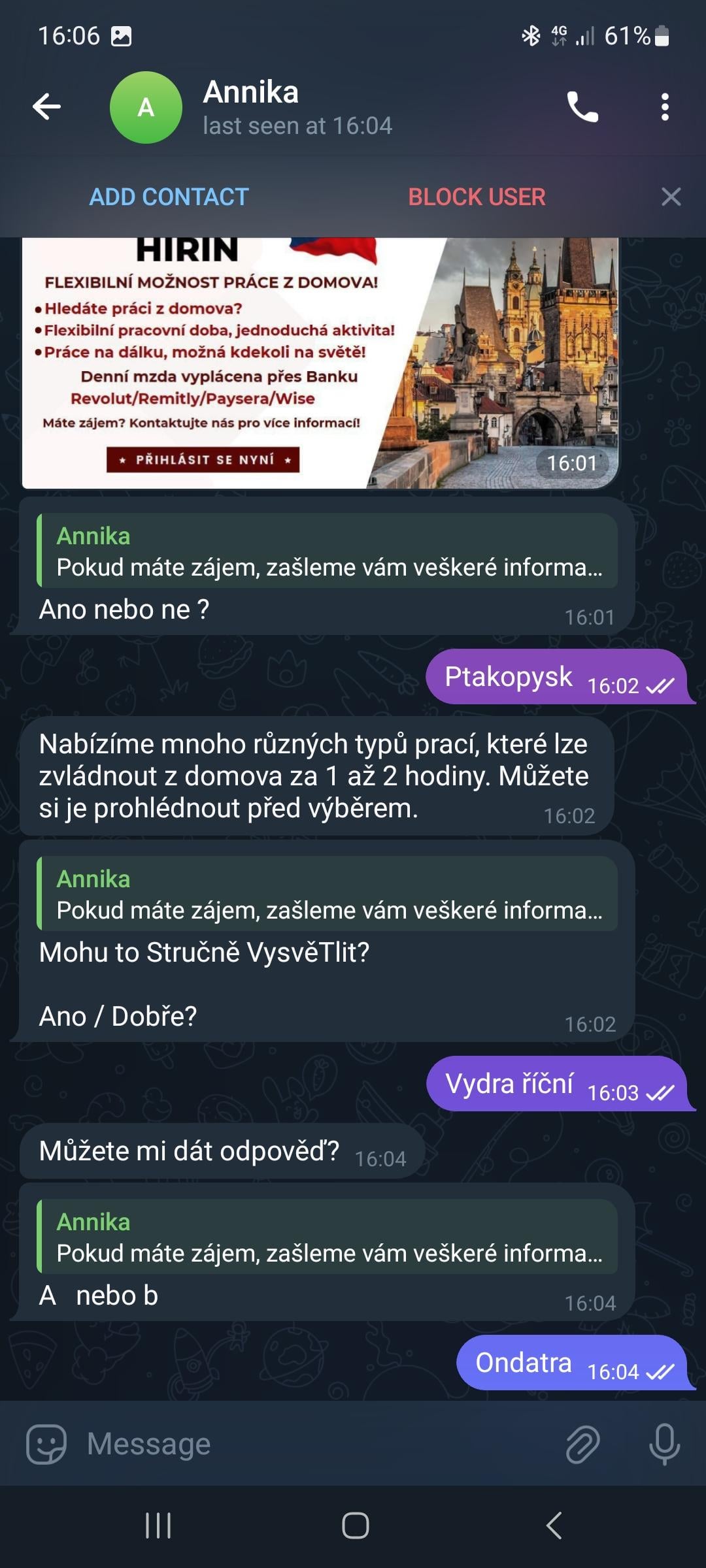This screenshot has width=706, height=1568.
Task: Block this user
Action: tap(477, 197)
